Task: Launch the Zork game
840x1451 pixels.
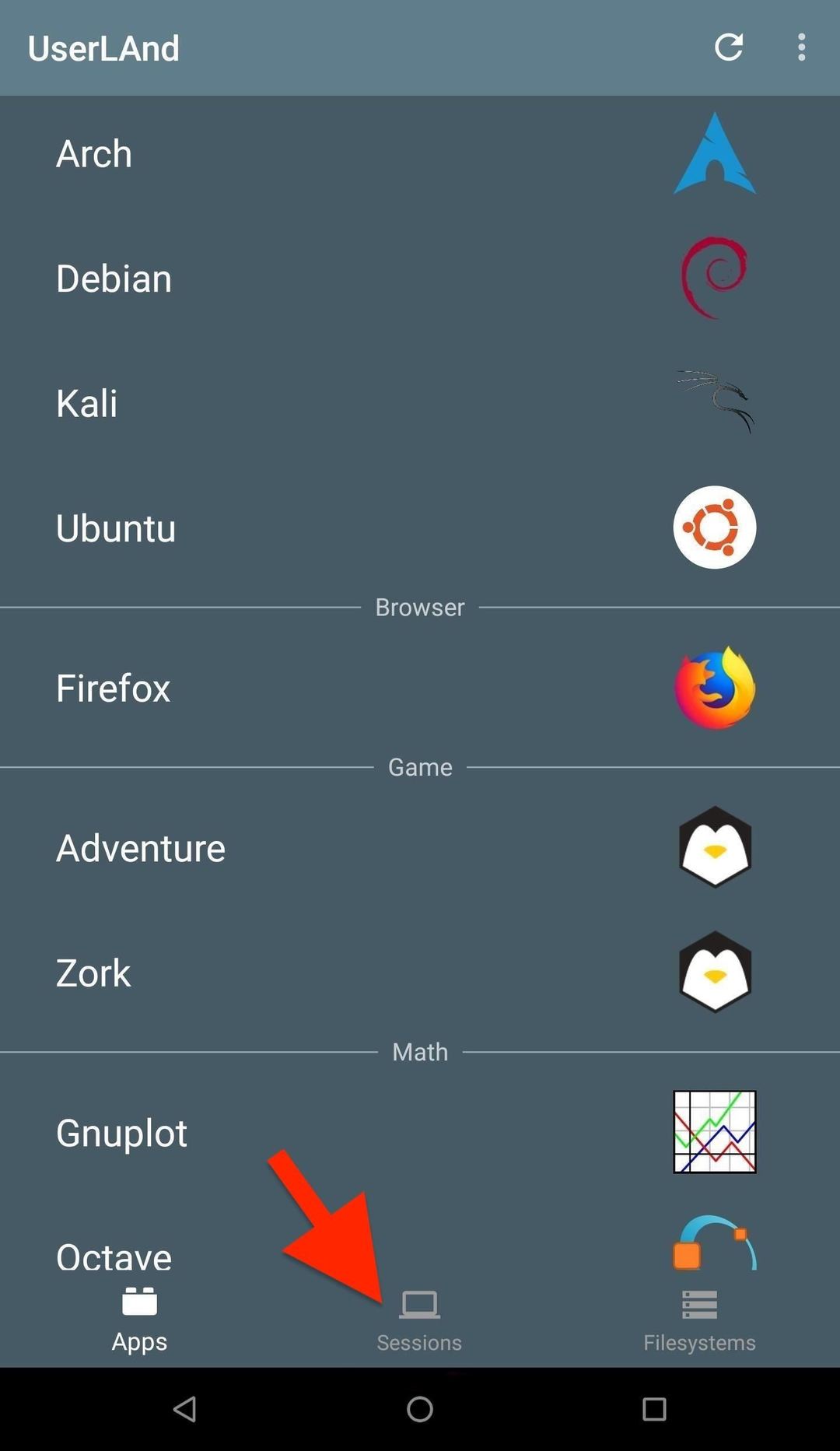Action: coord(93,973)
